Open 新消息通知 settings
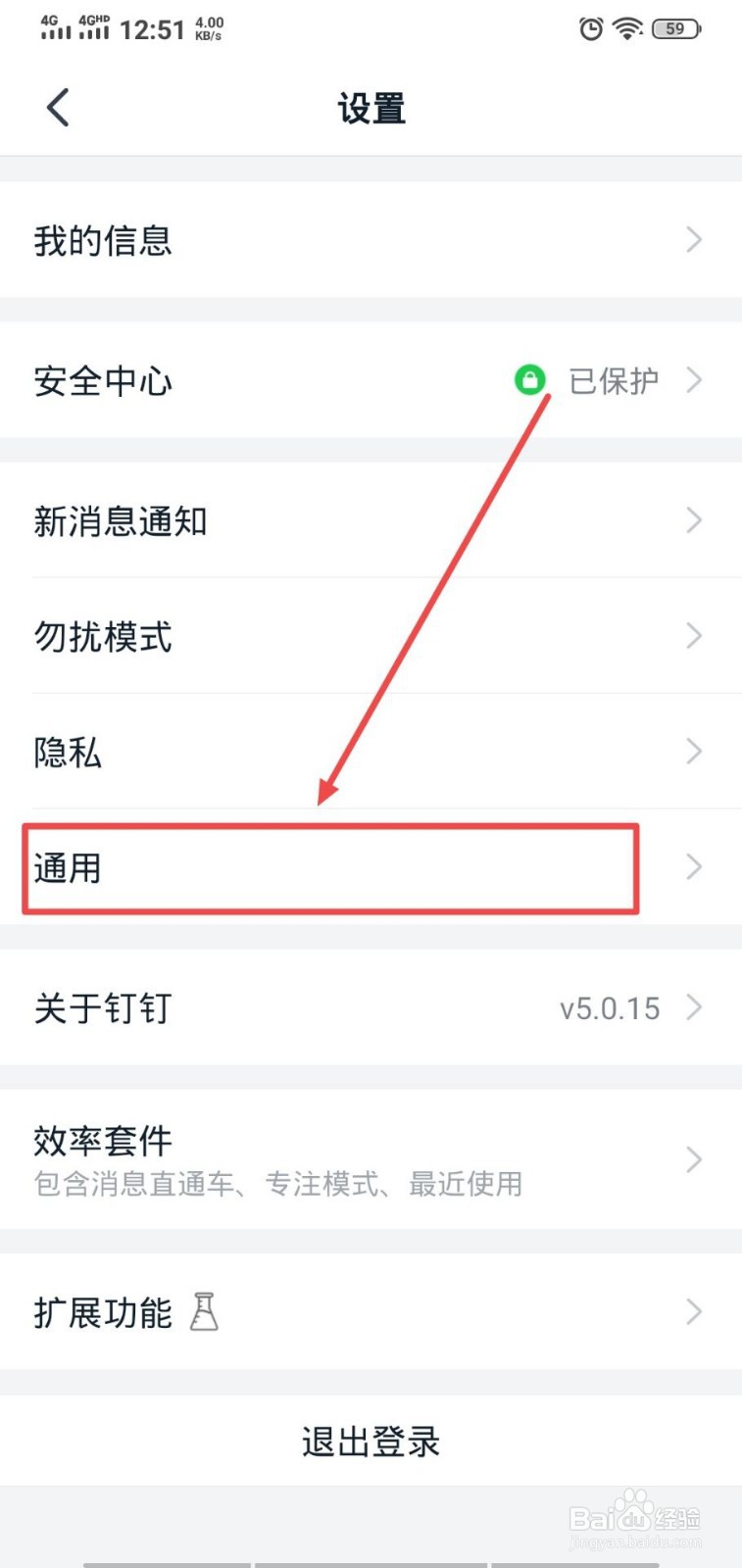742x1568 pixels. point(371,520)
